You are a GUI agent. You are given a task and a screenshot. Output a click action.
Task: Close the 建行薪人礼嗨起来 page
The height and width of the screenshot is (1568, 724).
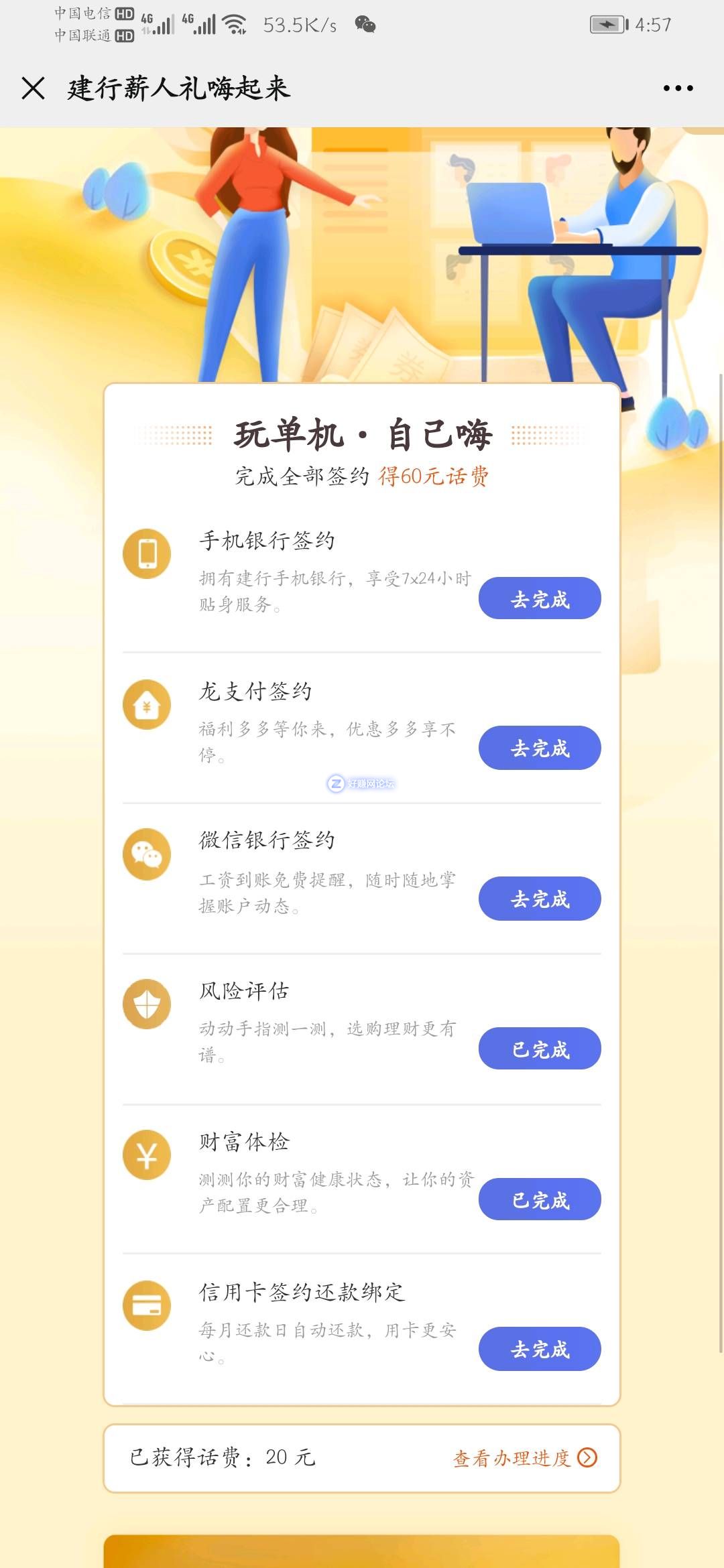point(33,88)
